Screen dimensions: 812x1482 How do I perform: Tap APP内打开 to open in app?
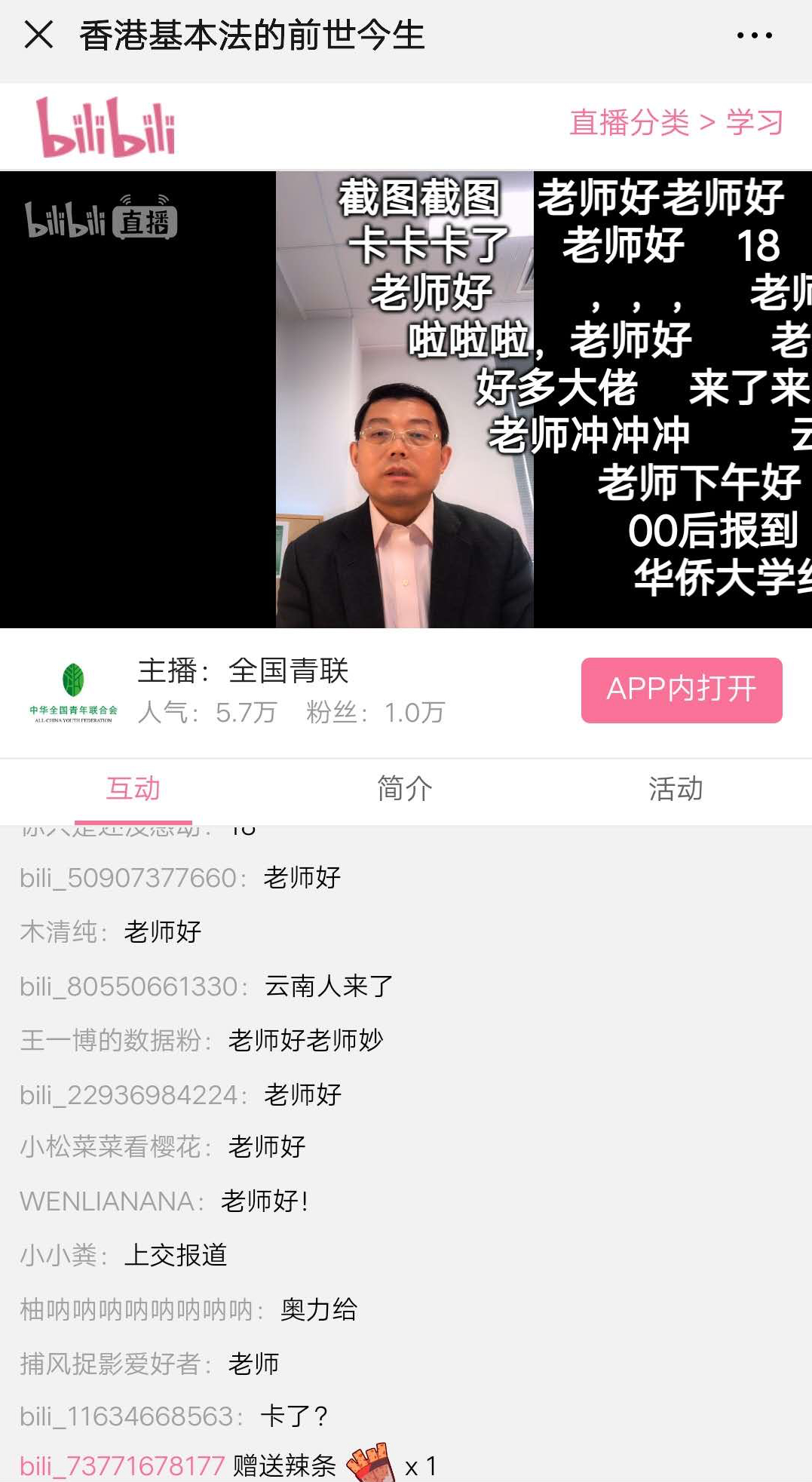(681, 689)
